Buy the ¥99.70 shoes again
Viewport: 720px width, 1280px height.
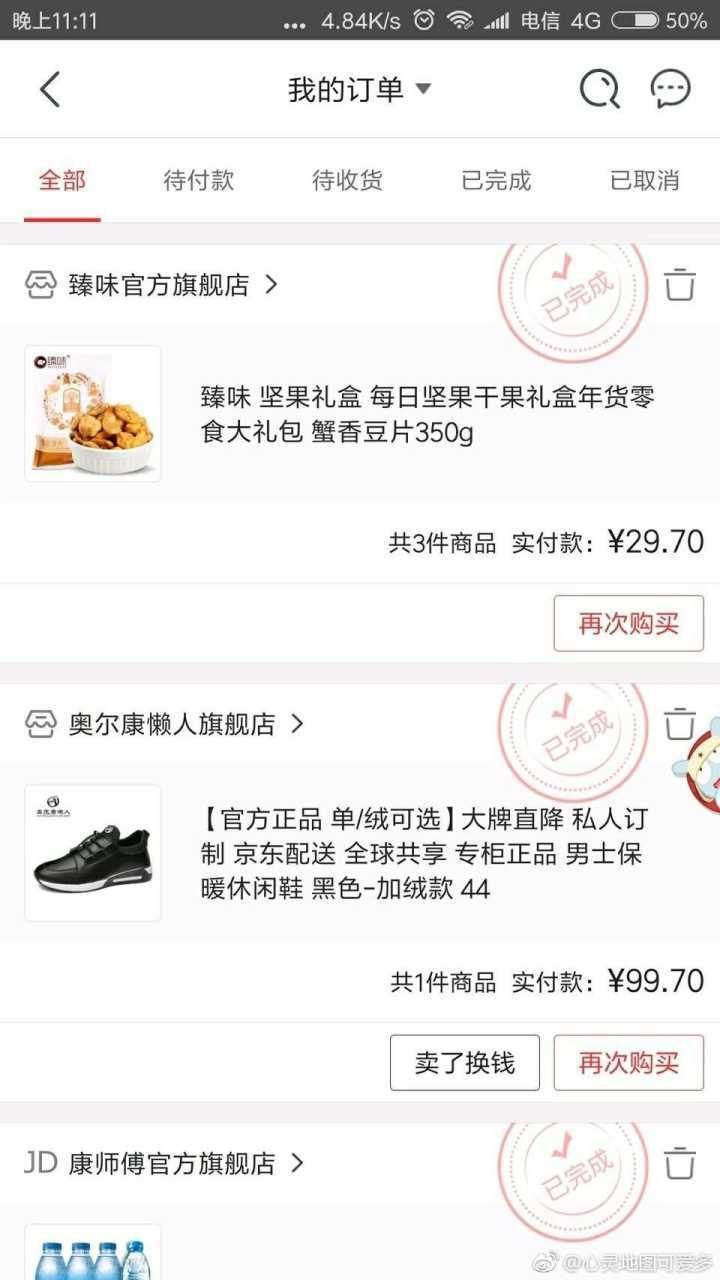click(x=628, y=1062)
